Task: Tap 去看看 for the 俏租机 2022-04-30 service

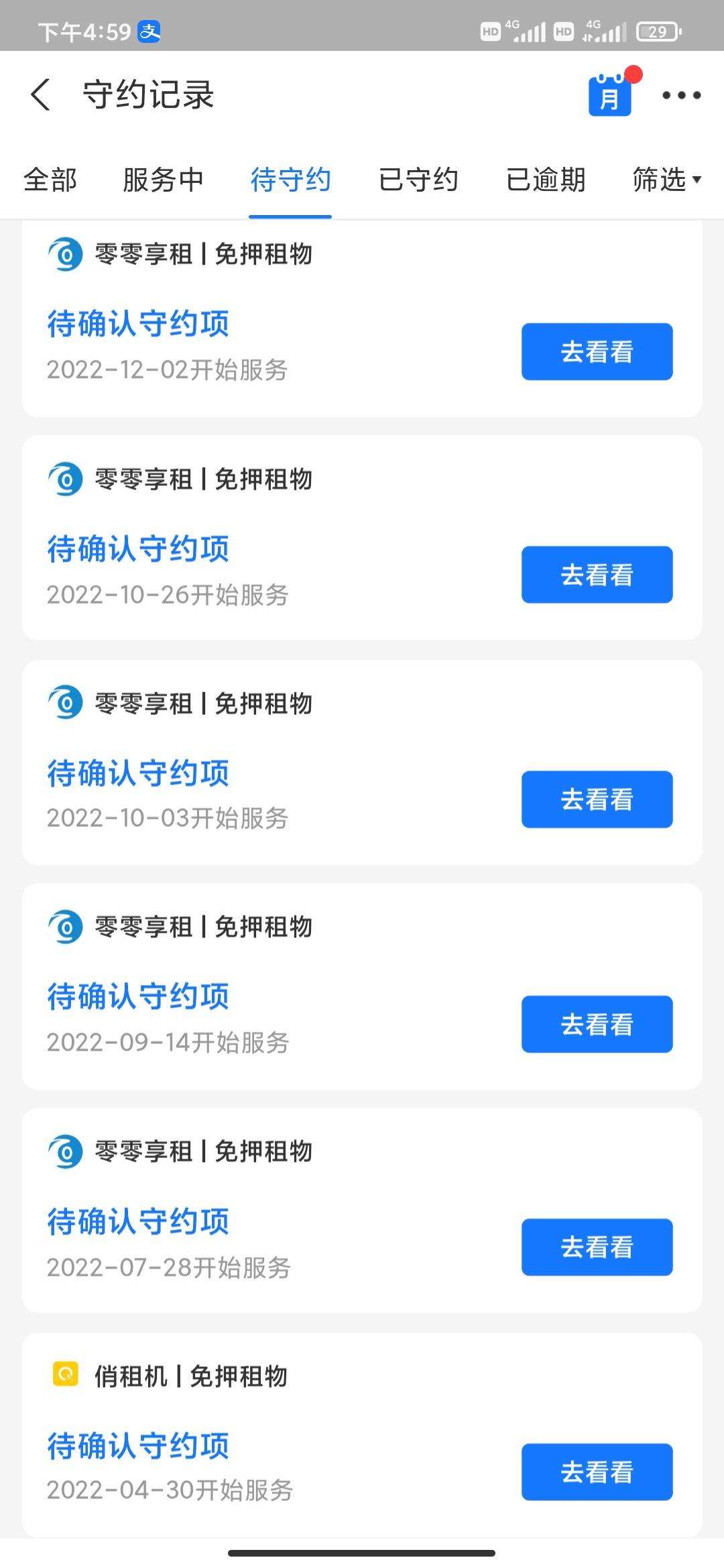Action: pyautogui.click(x=597, y=1472)
